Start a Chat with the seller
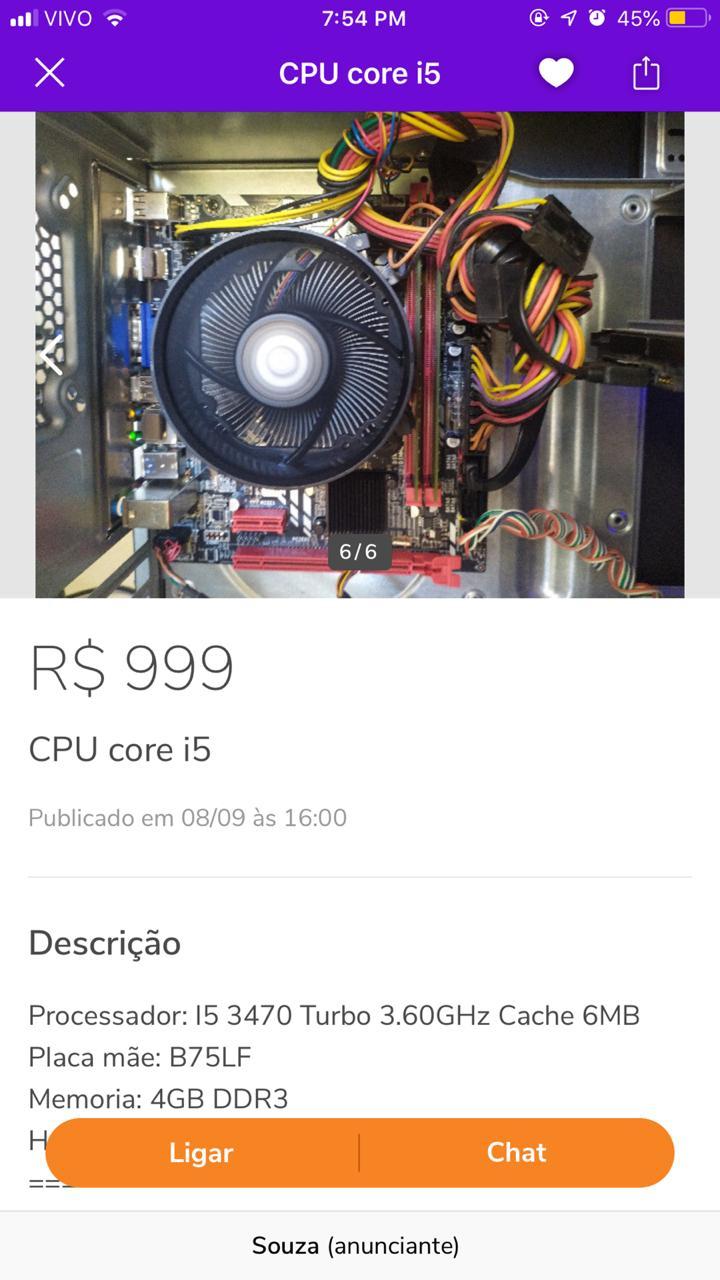Screen dimensions: 720x1280 point(517,1153)
